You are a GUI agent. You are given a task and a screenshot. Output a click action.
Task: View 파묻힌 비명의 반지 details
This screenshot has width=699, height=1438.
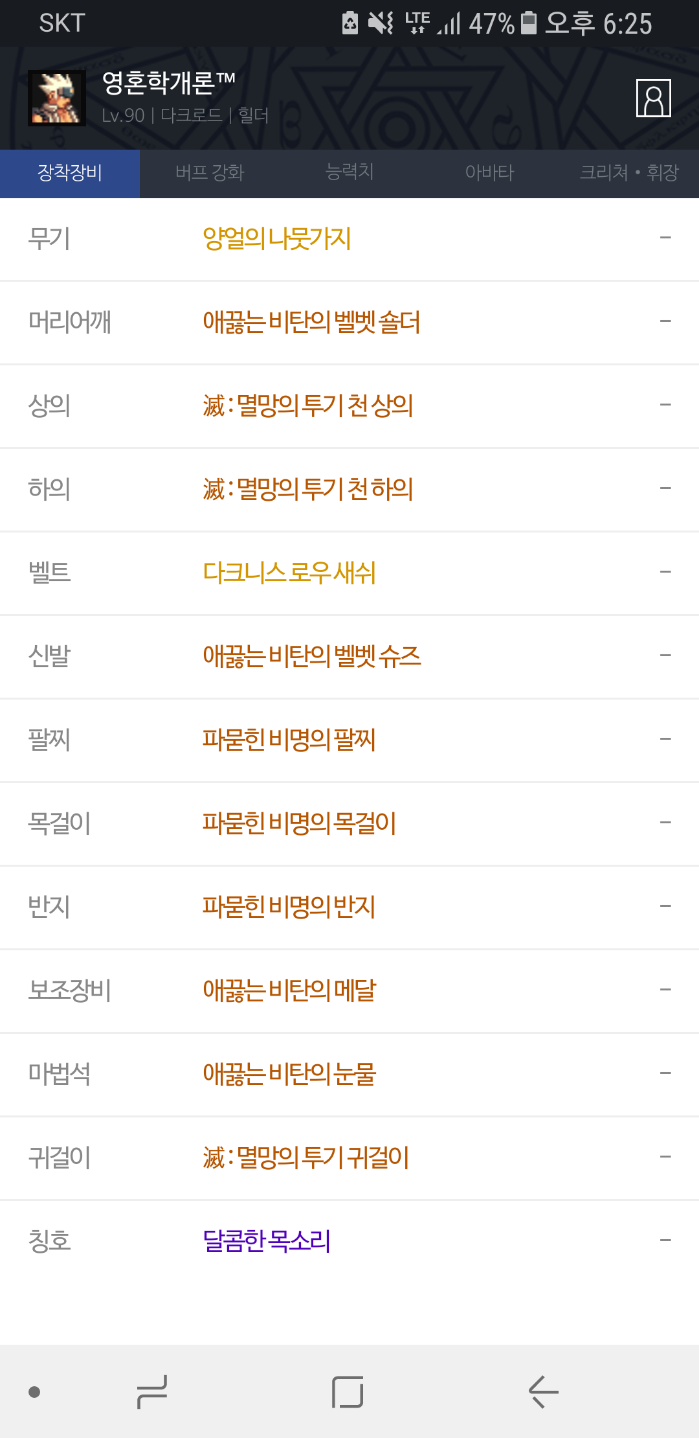tap(289, 907)
